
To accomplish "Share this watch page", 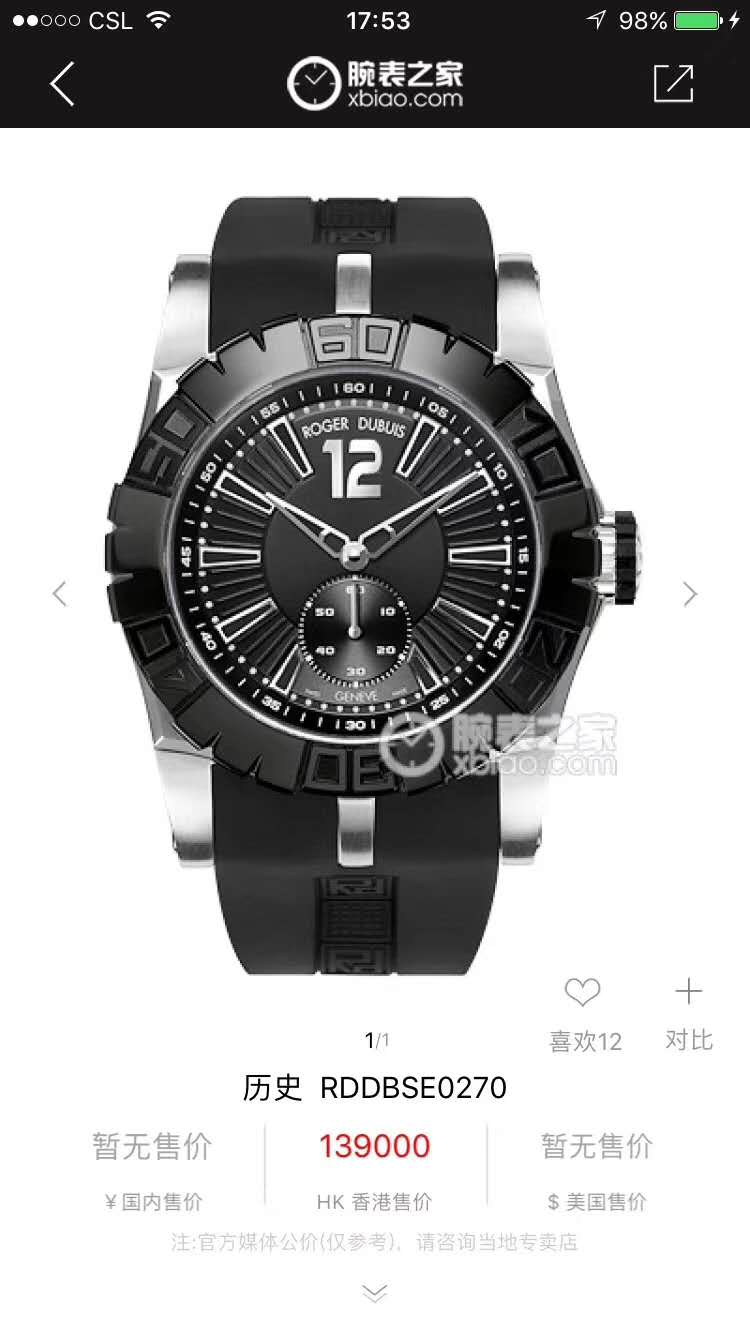I will pyautogui.click(x=673, y=84).
